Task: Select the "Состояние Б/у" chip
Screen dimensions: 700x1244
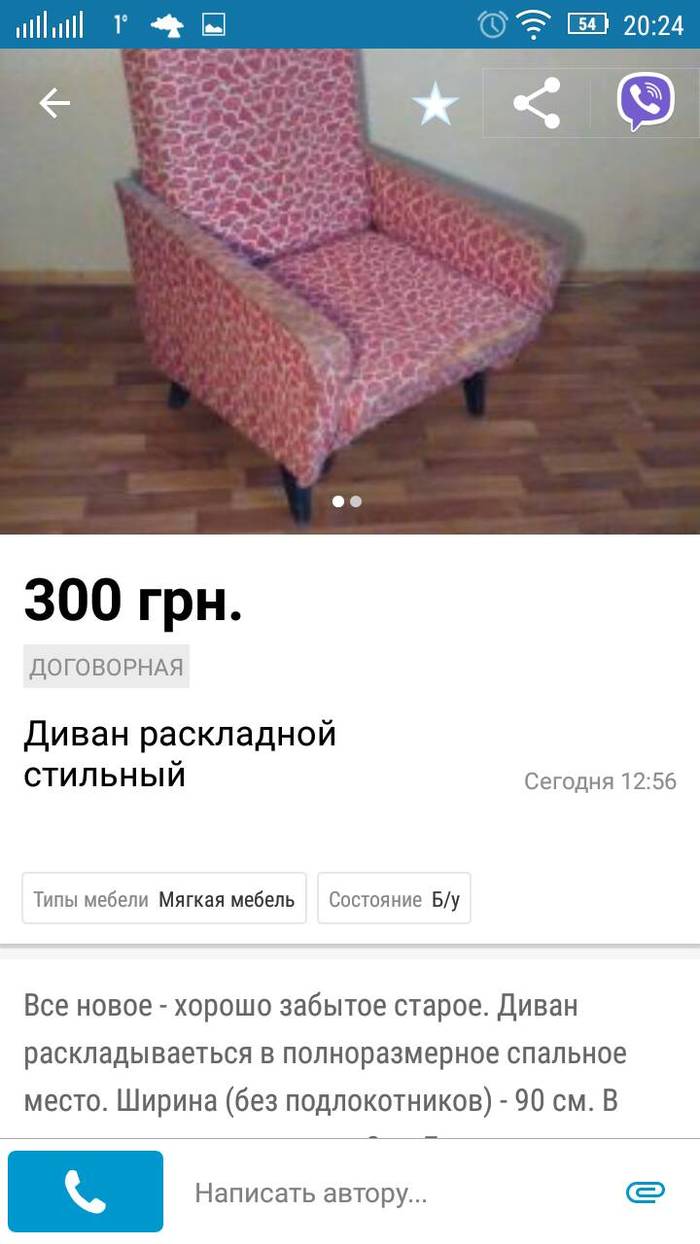Action: [394, 899]
